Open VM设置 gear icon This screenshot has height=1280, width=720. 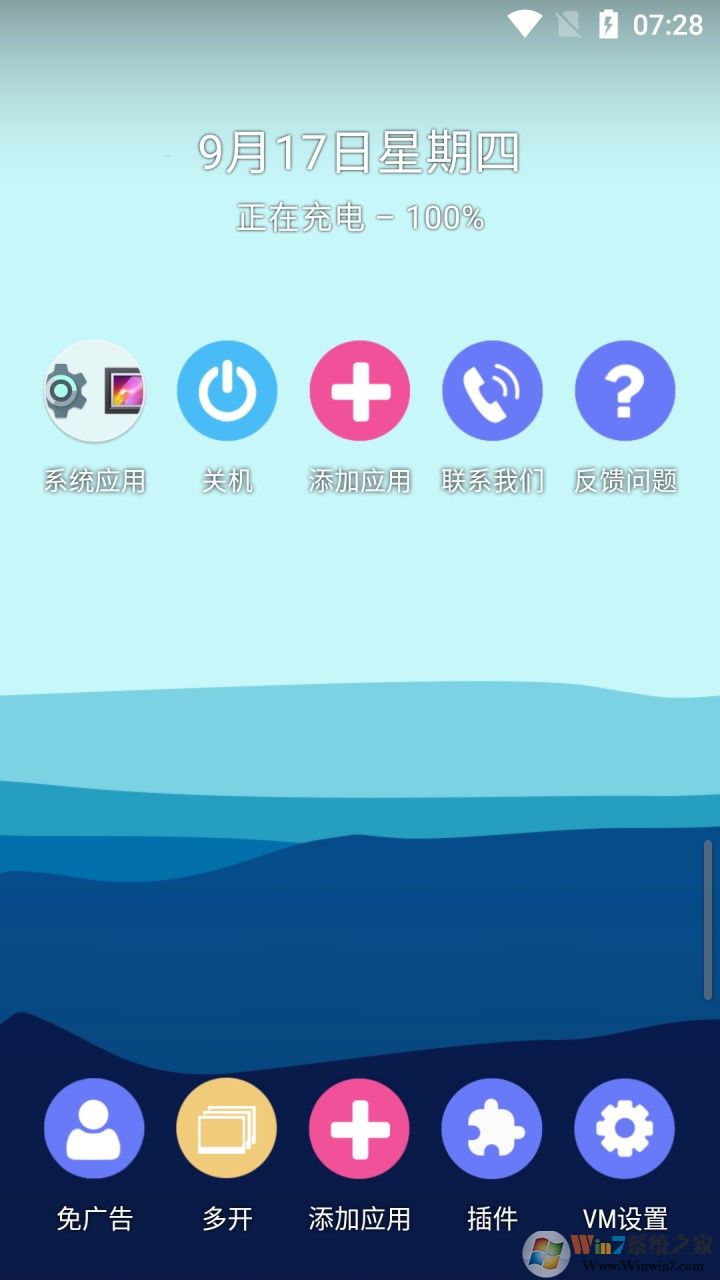point(625,1129)
